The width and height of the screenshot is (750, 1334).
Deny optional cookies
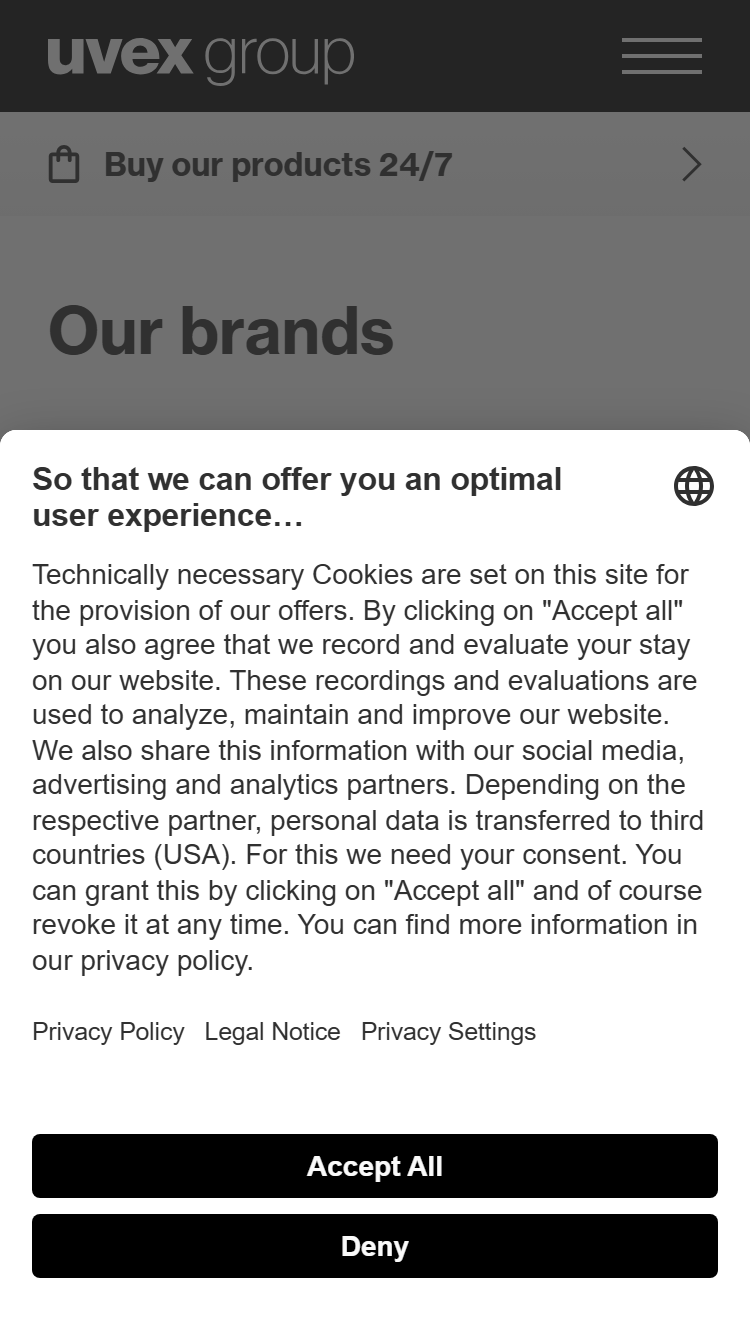pos(375,1246)
